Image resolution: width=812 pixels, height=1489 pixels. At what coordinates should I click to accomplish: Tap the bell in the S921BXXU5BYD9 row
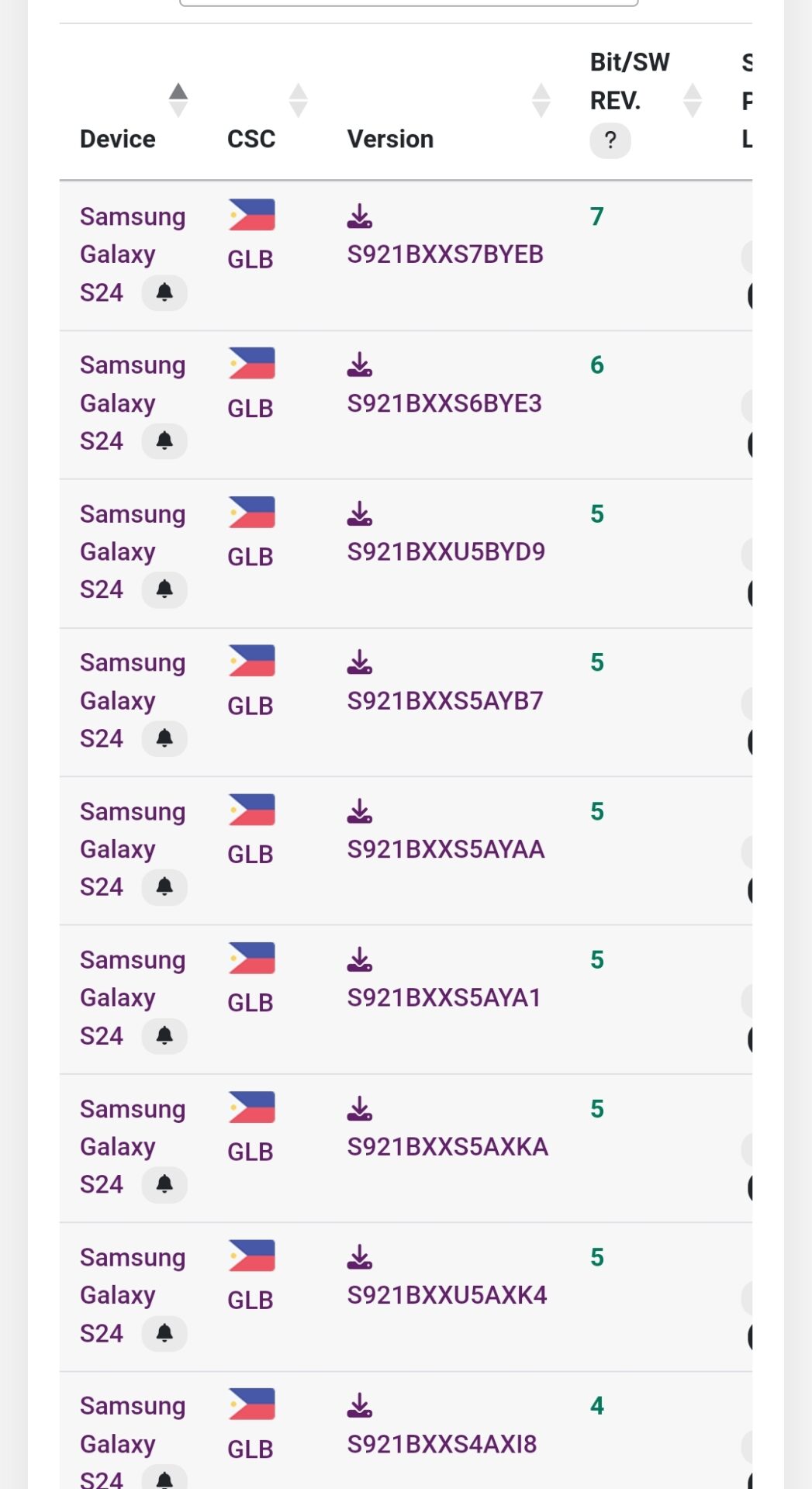(x=164, y=590)
